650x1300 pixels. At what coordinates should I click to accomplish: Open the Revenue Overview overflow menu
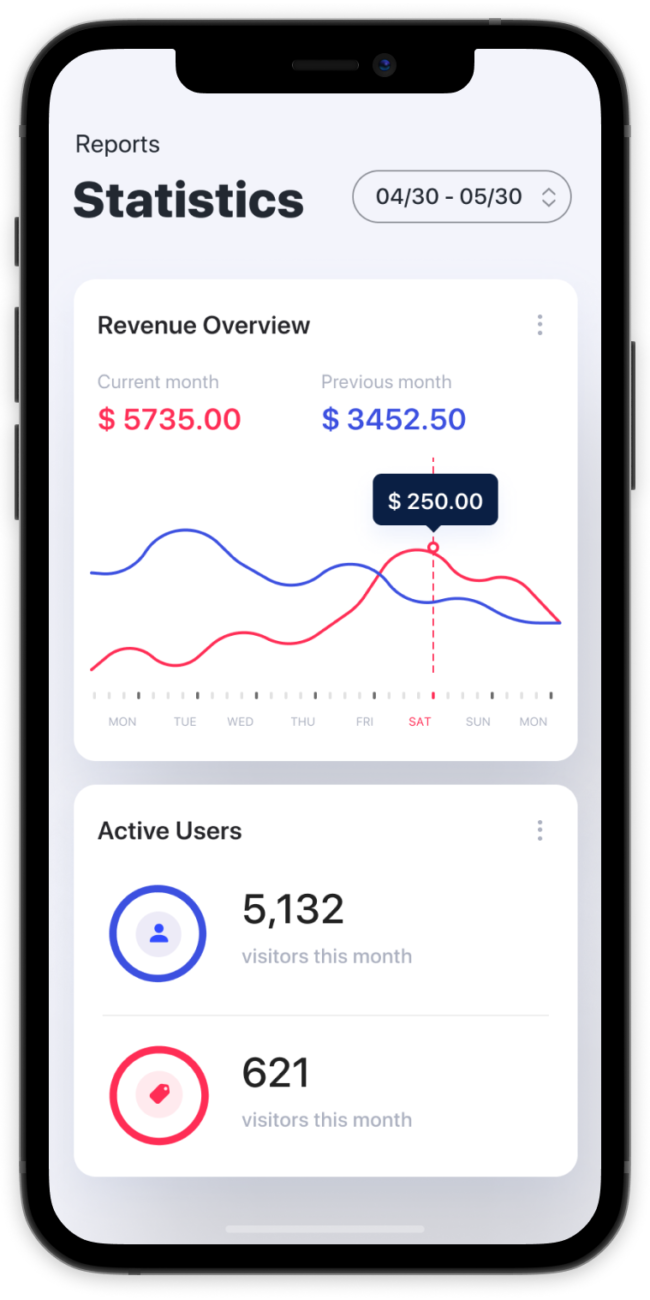[540, 325]
